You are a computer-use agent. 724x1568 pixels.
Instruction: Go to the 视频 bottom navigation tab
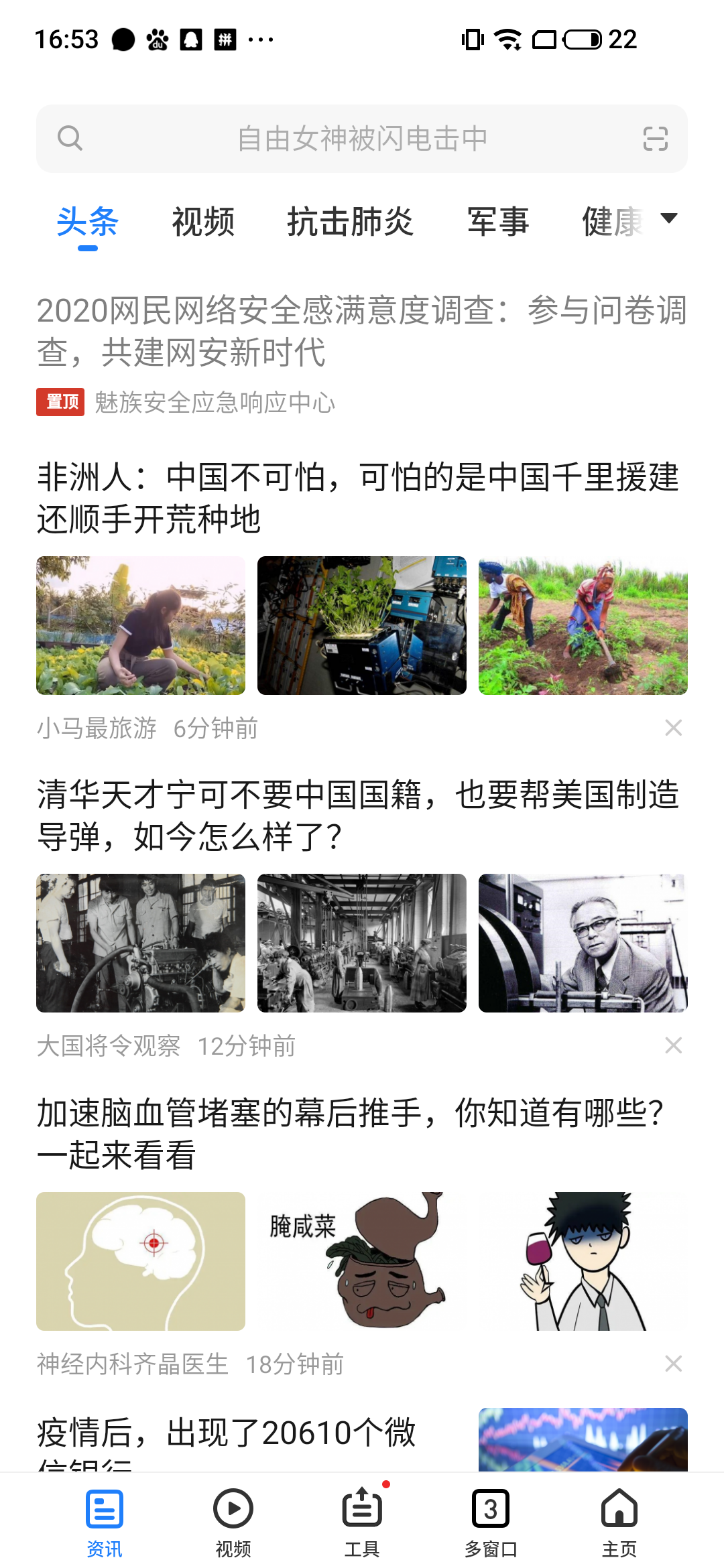[233, 1521]
